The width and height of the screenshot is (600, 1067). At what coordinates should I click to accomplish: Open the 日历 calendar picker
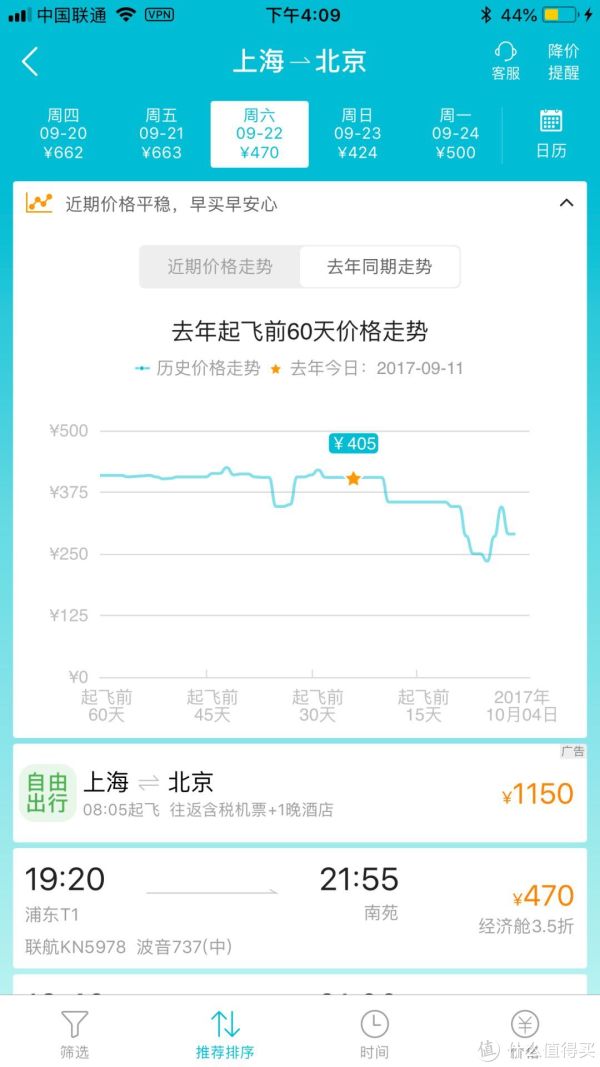point(551,133)
